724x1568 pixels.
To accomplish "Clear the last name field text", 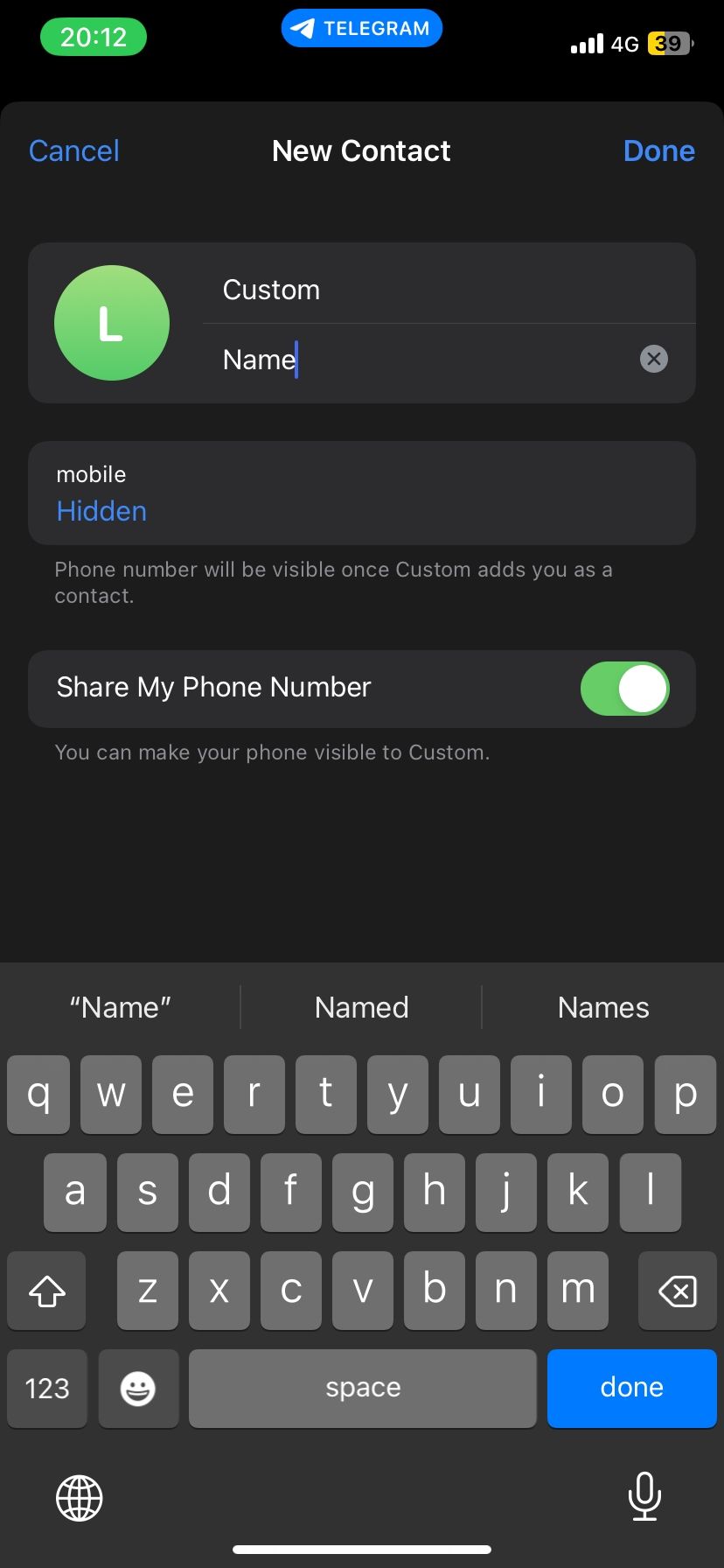I will pos(653,359).
